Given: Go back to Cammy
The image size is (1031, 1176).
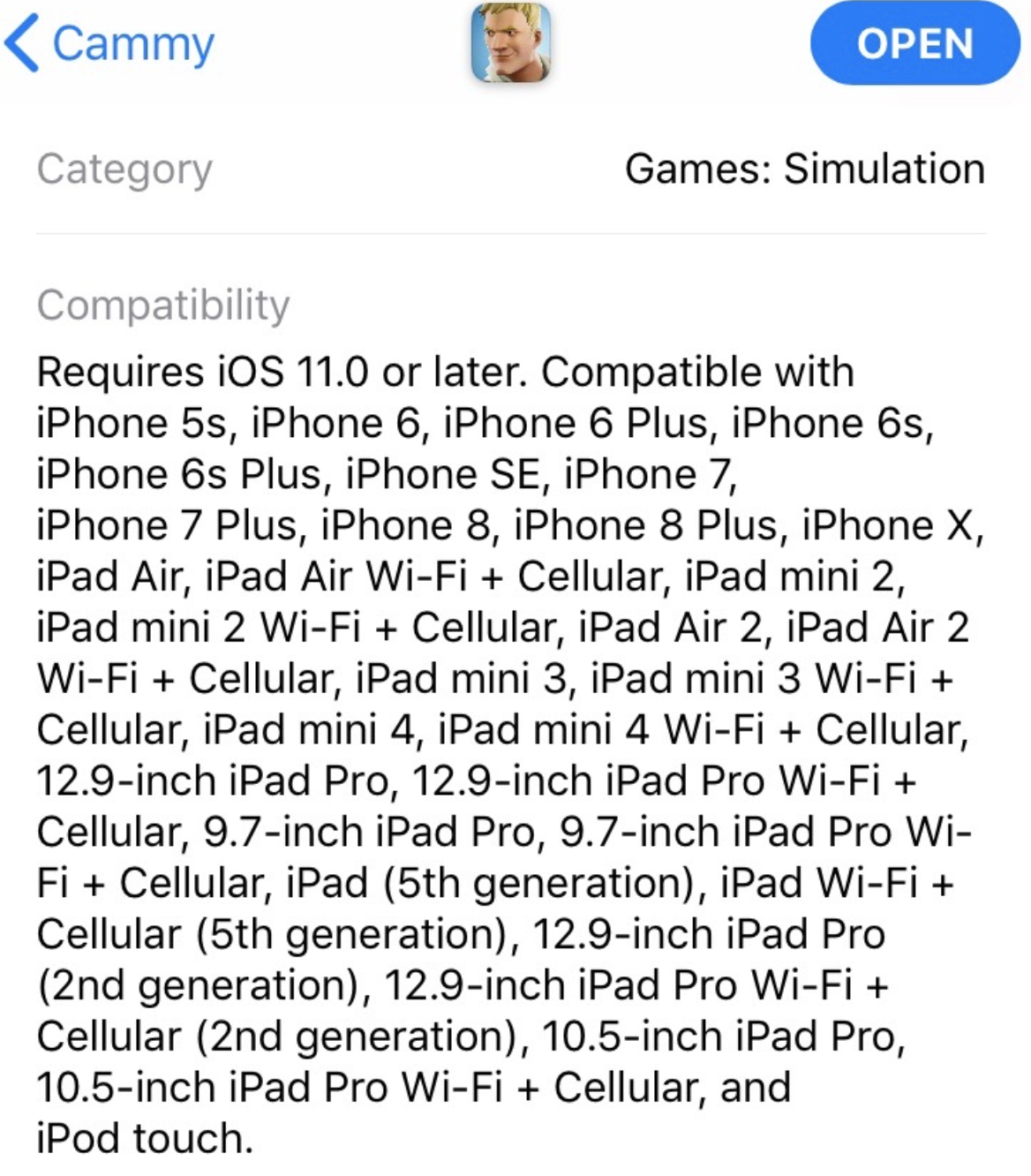Looking at the screenshot, I should [x=110, y=44].
